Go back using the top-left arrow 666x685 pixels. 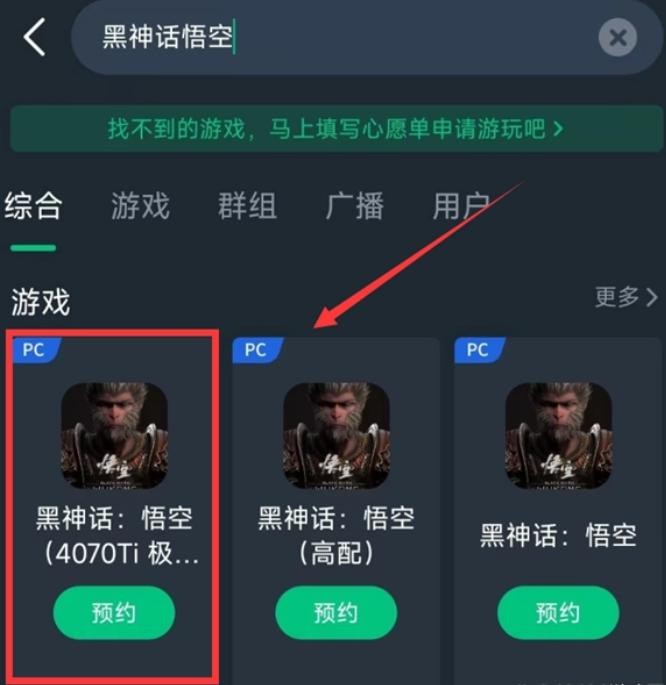coord(35,38)
